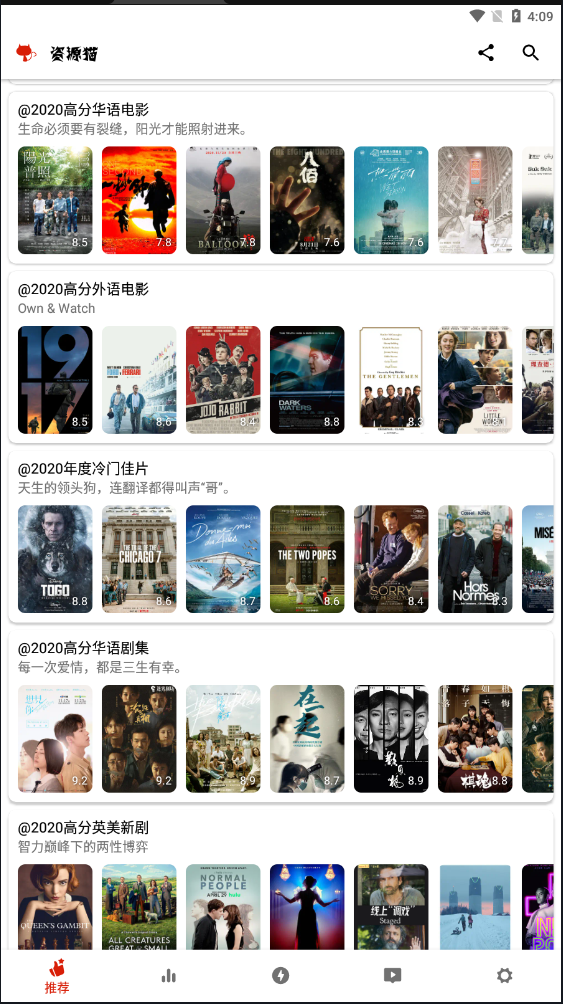Image resolution: width=563 pixels, height=1004 pixels.
Task: Switch to the video play tab
Action: point(393,975)
